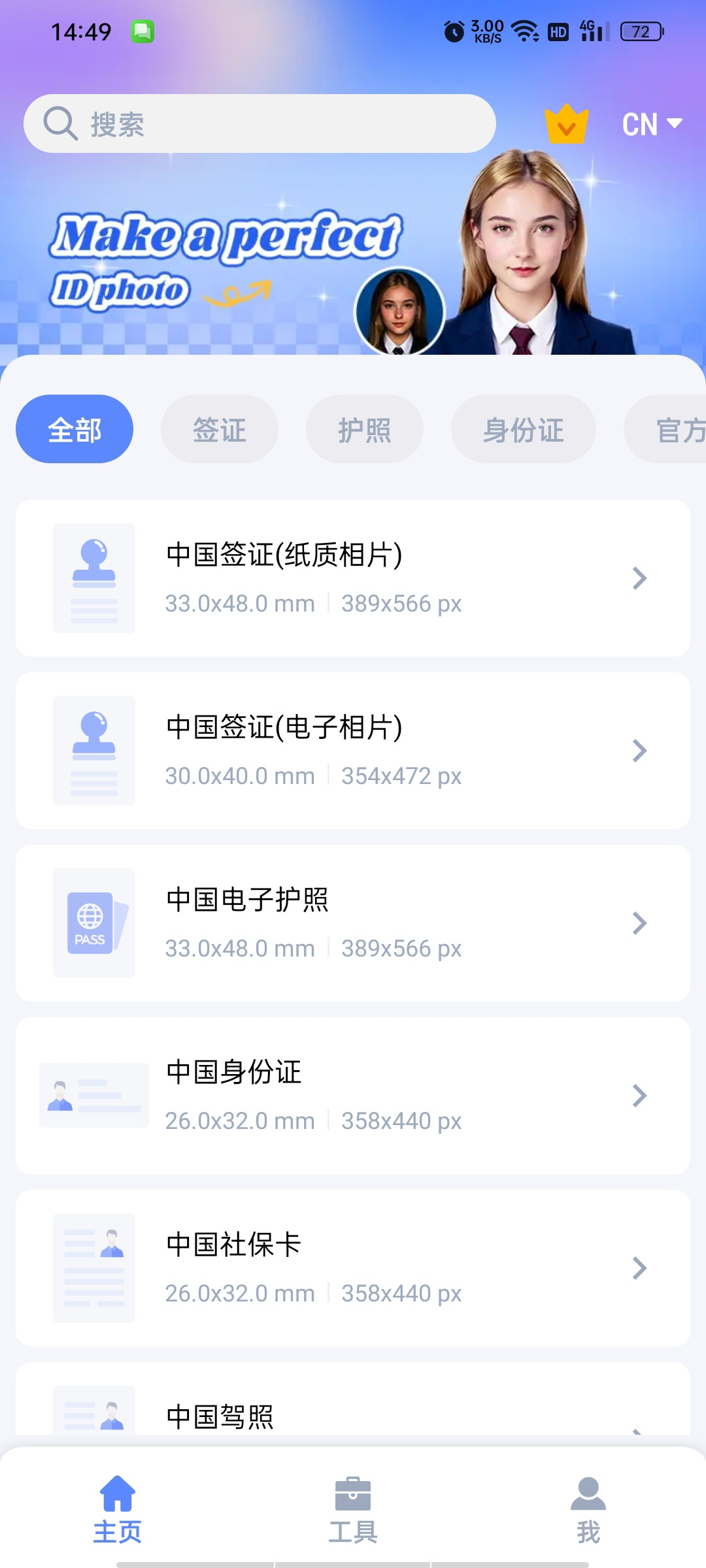This screenshot has width=706, height=1568.
Task: Go to the 主页 home tab
Action: tap(118, 1509)
